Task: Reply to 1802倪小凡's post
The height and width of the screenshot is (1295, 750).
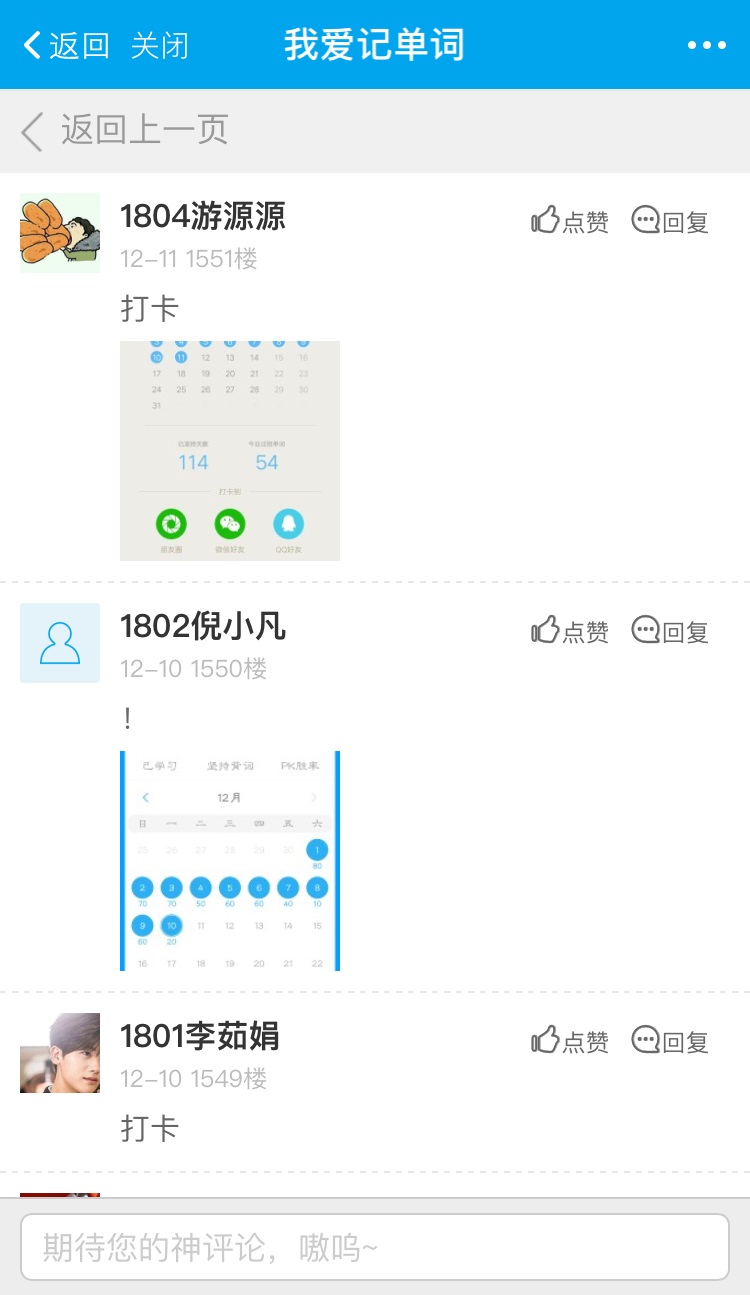Action: (x=670, y=631)
